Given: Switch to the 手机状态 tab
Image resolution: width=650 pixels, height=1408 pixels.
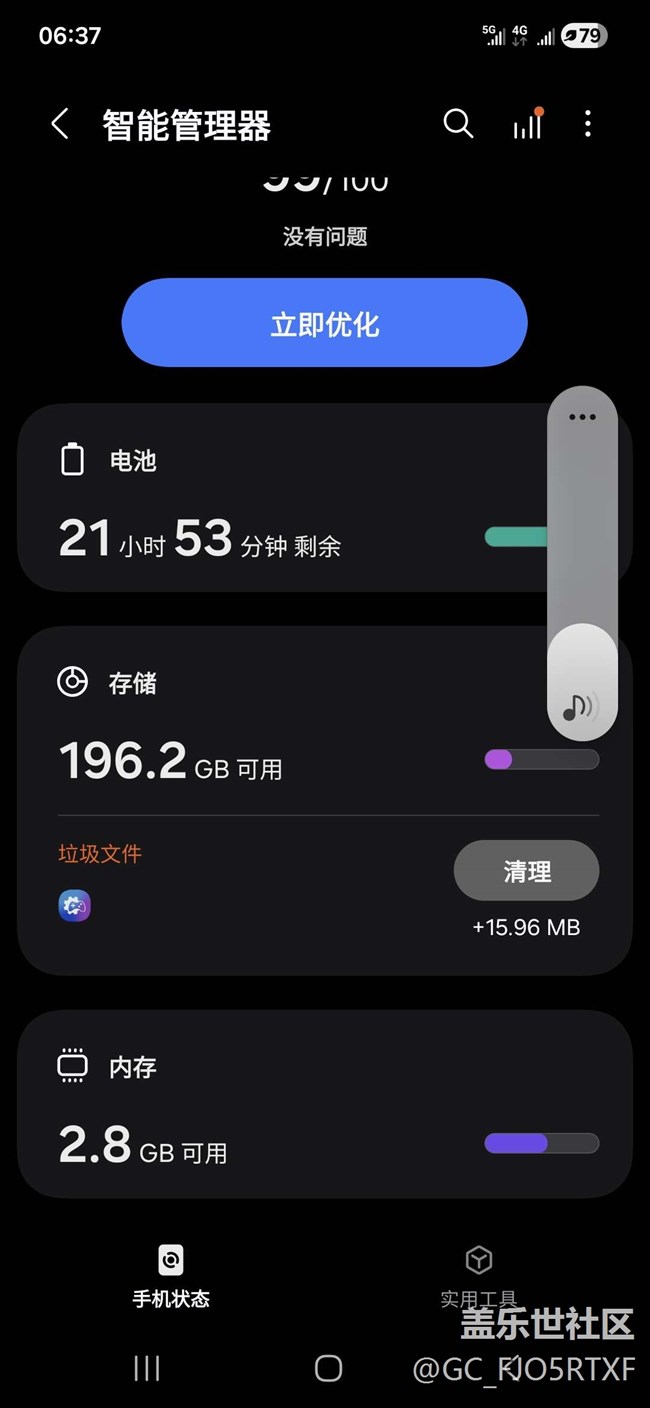Looking at the screenshot, I should (x=171, y=1276).
